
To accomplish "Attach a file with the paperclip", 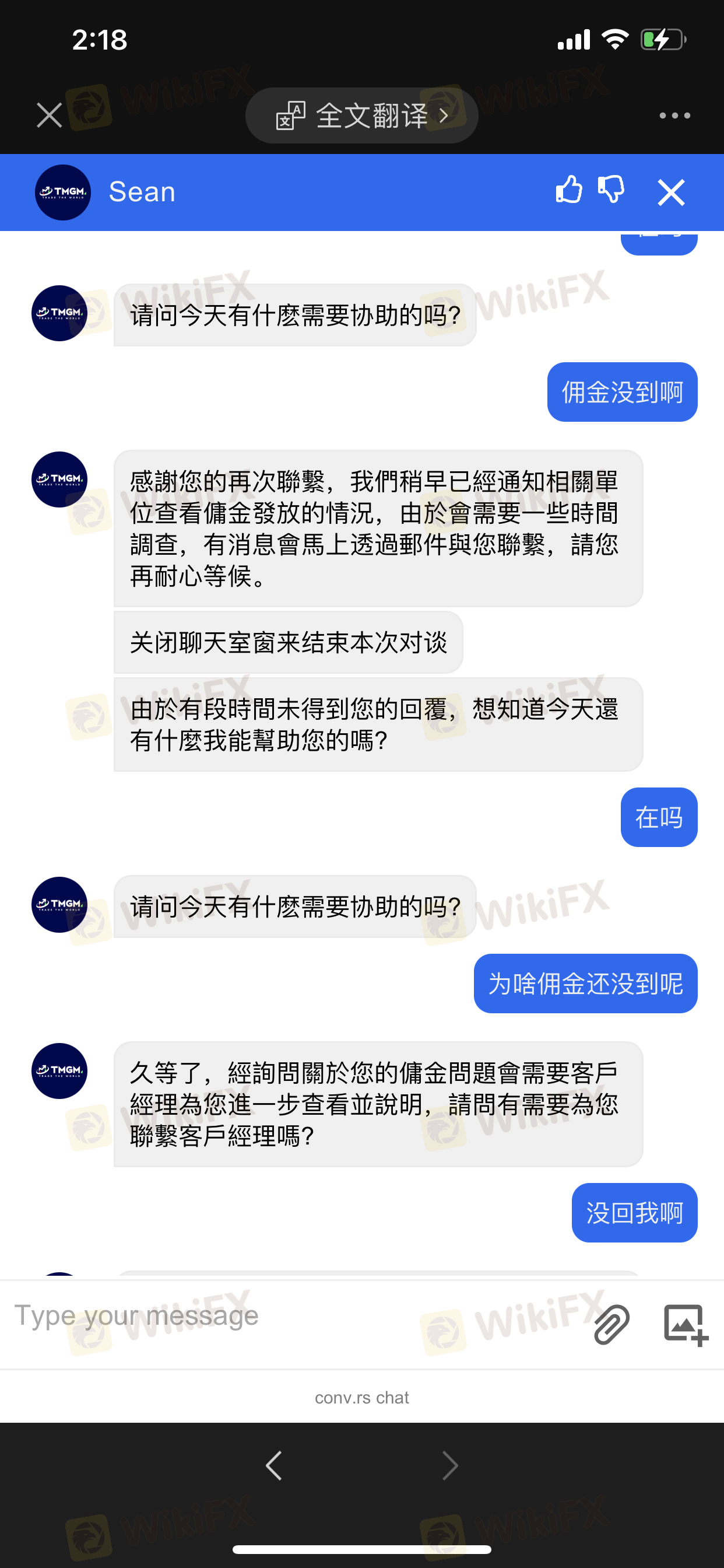I will (x=611, y=1324).
